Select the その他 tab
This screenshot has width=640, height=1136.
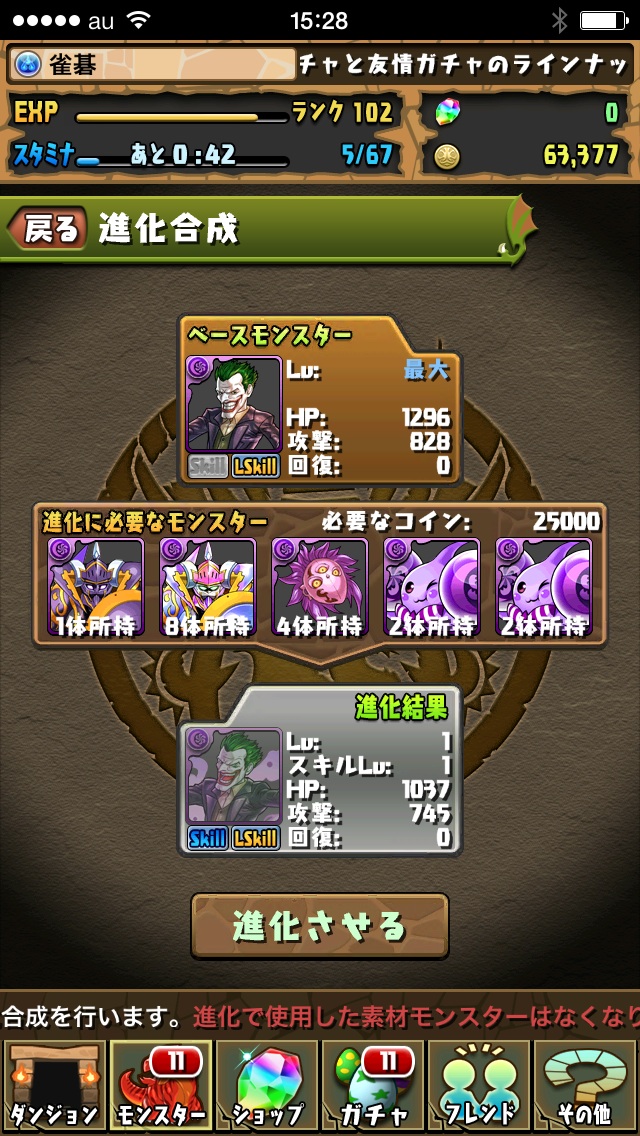(x=586, y=1084)
